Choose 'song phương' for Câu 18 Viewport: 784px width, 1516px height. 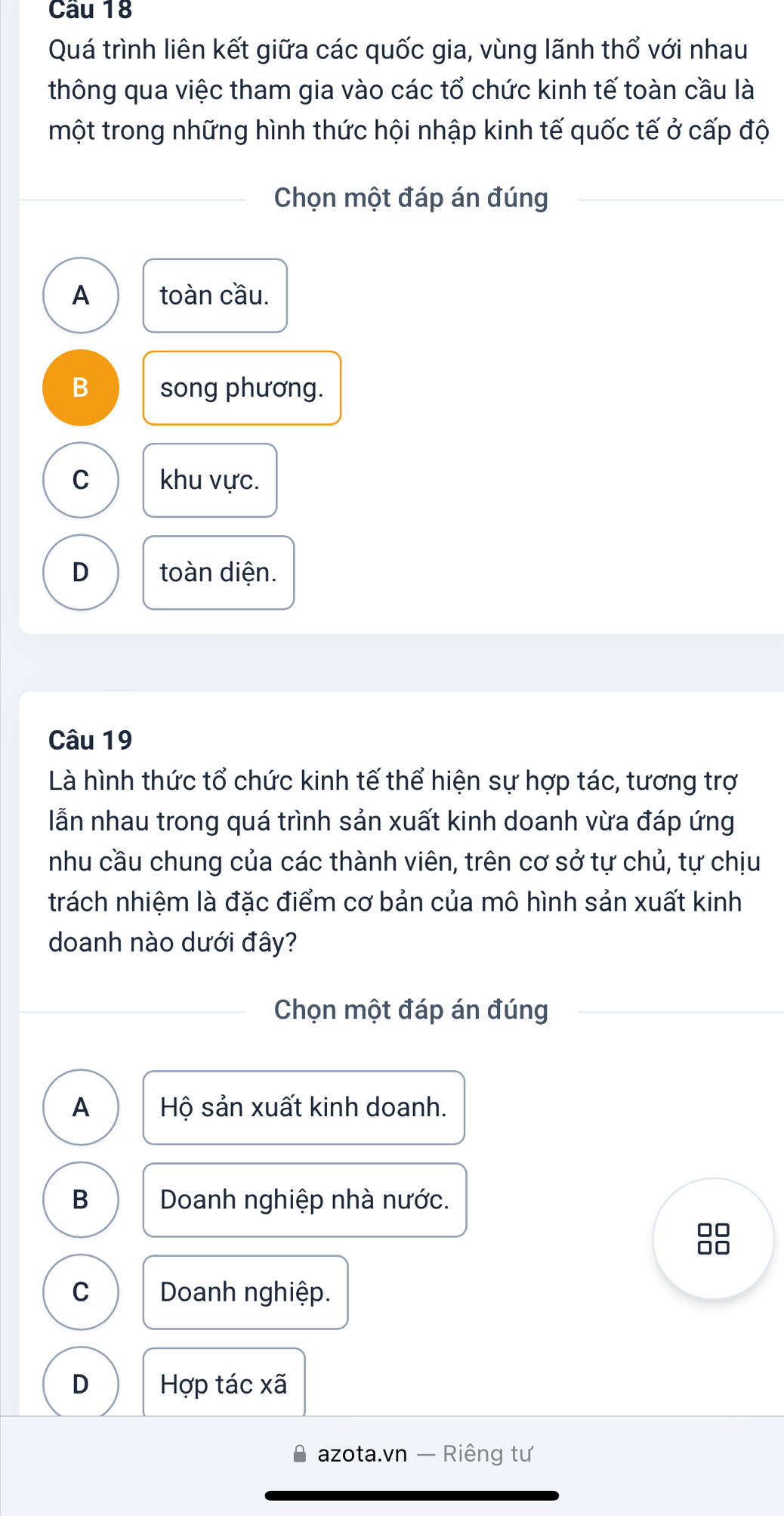click(81, 388)
